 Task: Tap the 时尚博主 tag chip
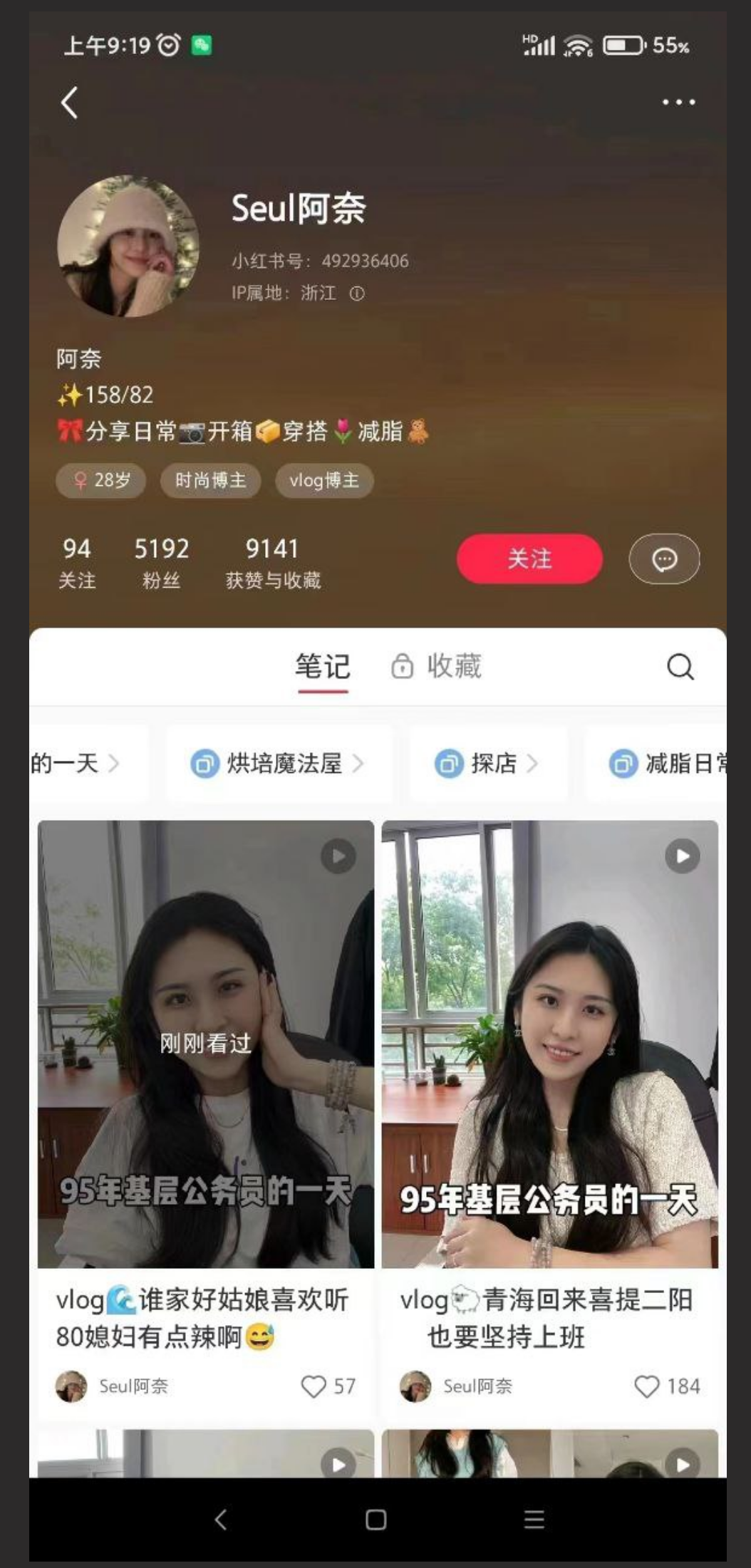point(211,481)
